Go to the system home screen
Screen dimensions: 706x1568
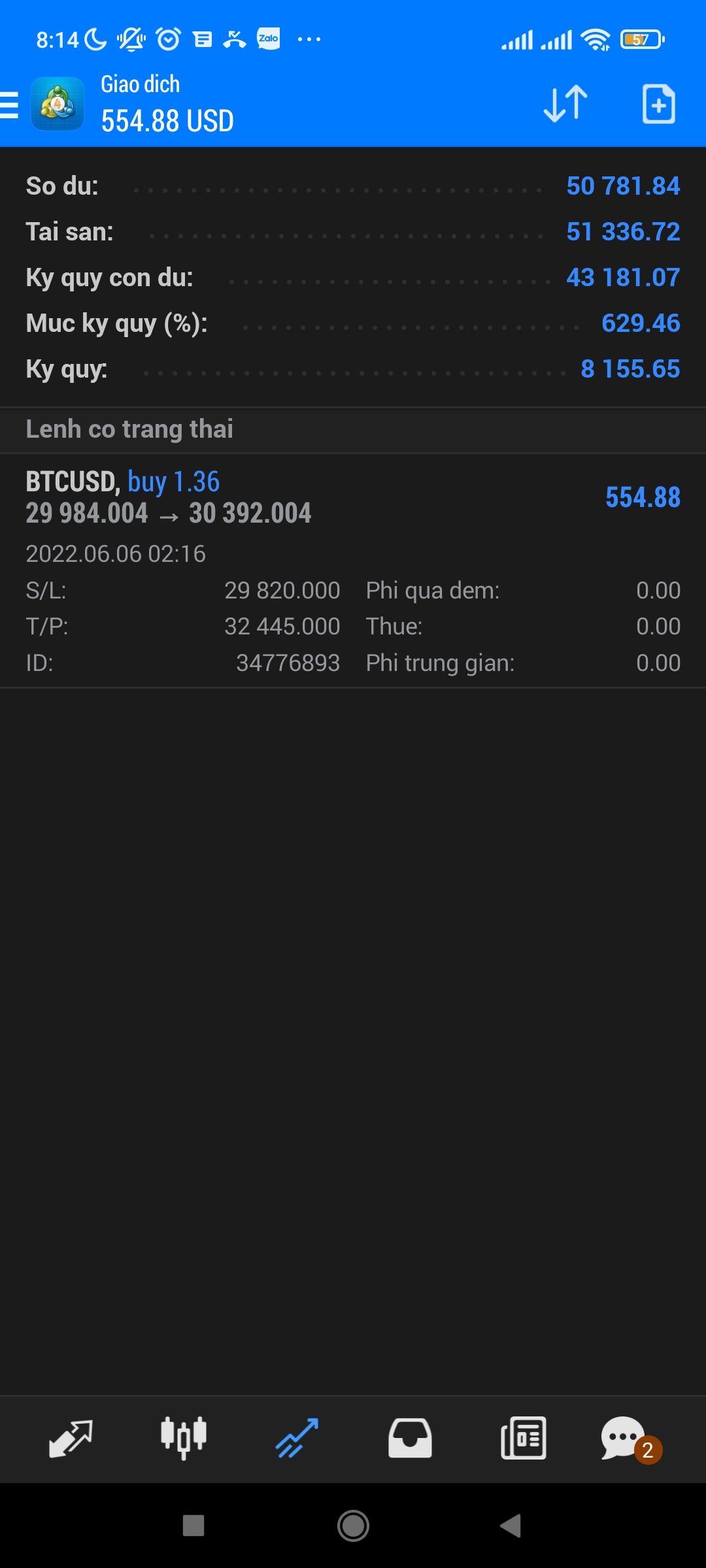(x=353, y=1526)
